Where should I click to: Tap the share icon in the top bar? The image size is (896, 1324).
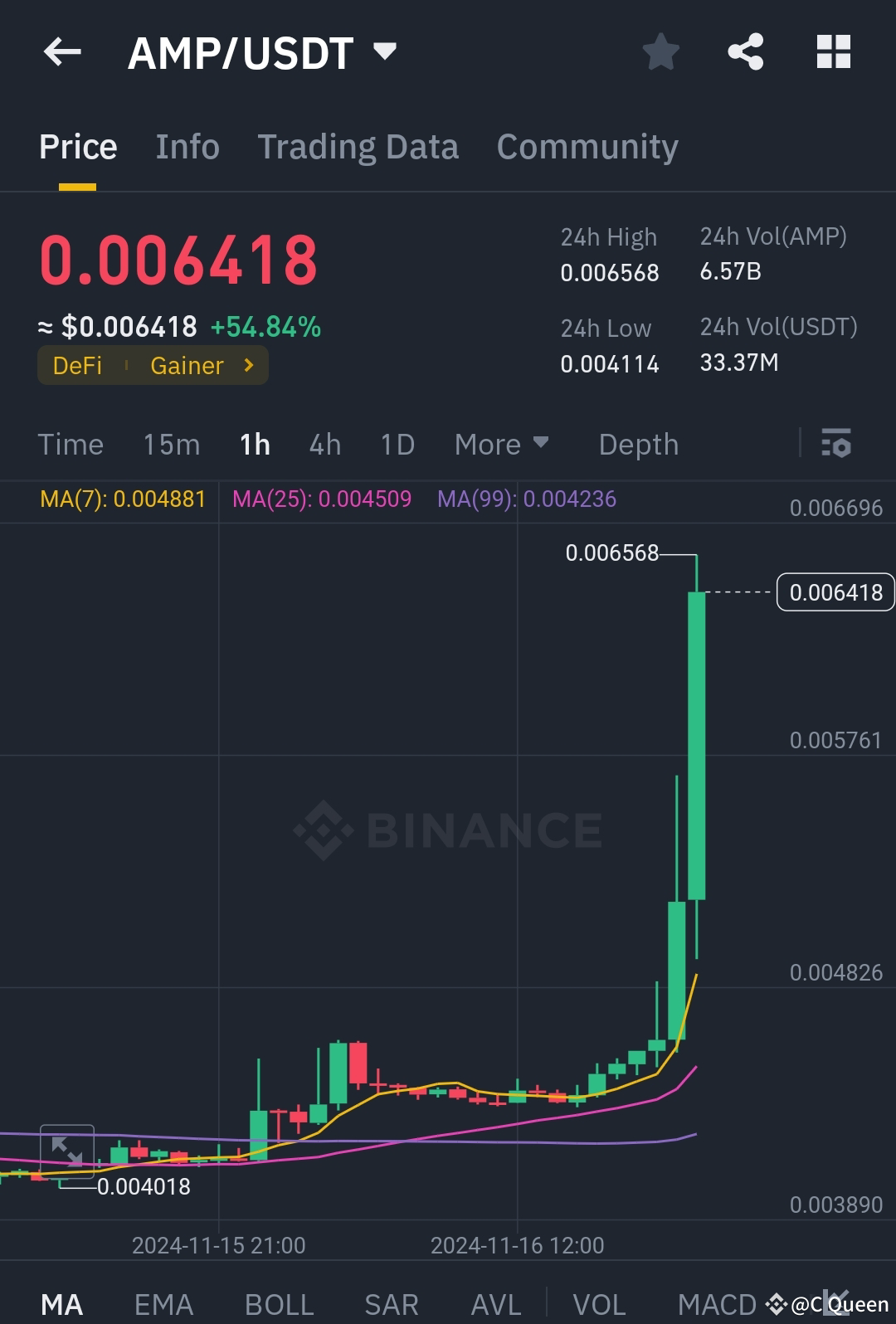click(745, 51)
